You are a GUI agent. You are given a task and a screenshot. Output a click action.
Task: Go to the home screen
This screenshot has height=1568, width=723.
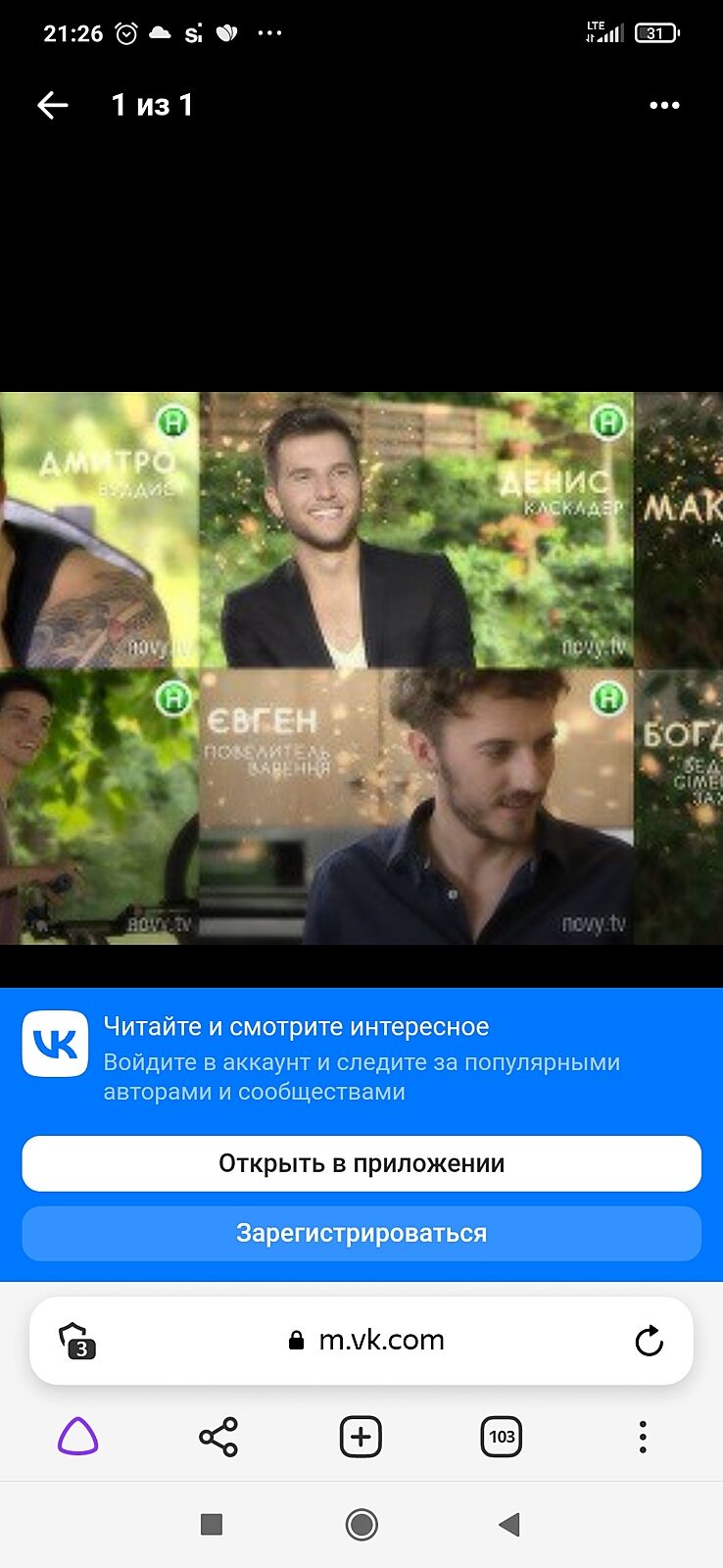pos(361,1524)
